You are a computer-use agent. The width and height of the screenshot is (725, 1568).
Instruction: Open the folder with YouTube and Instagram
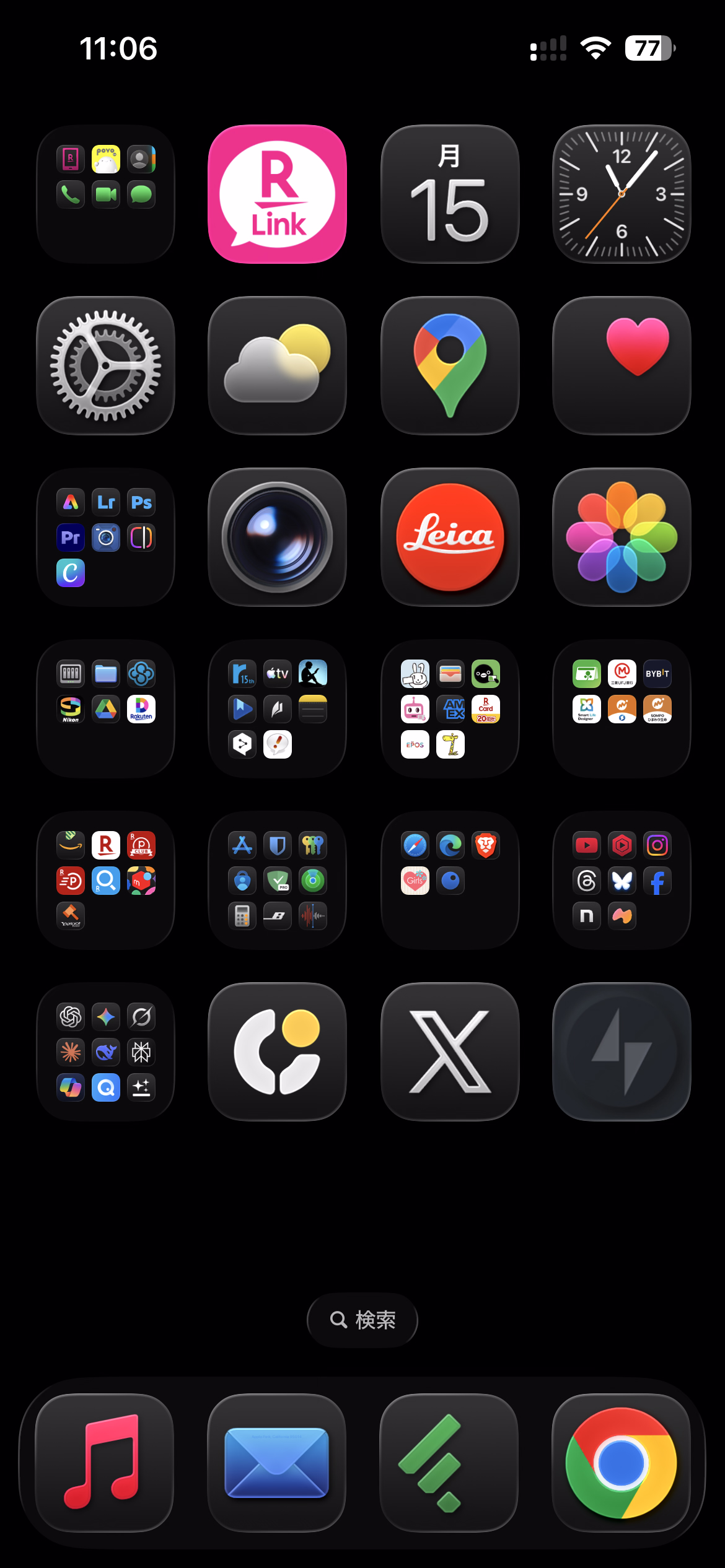pos(622,880)
